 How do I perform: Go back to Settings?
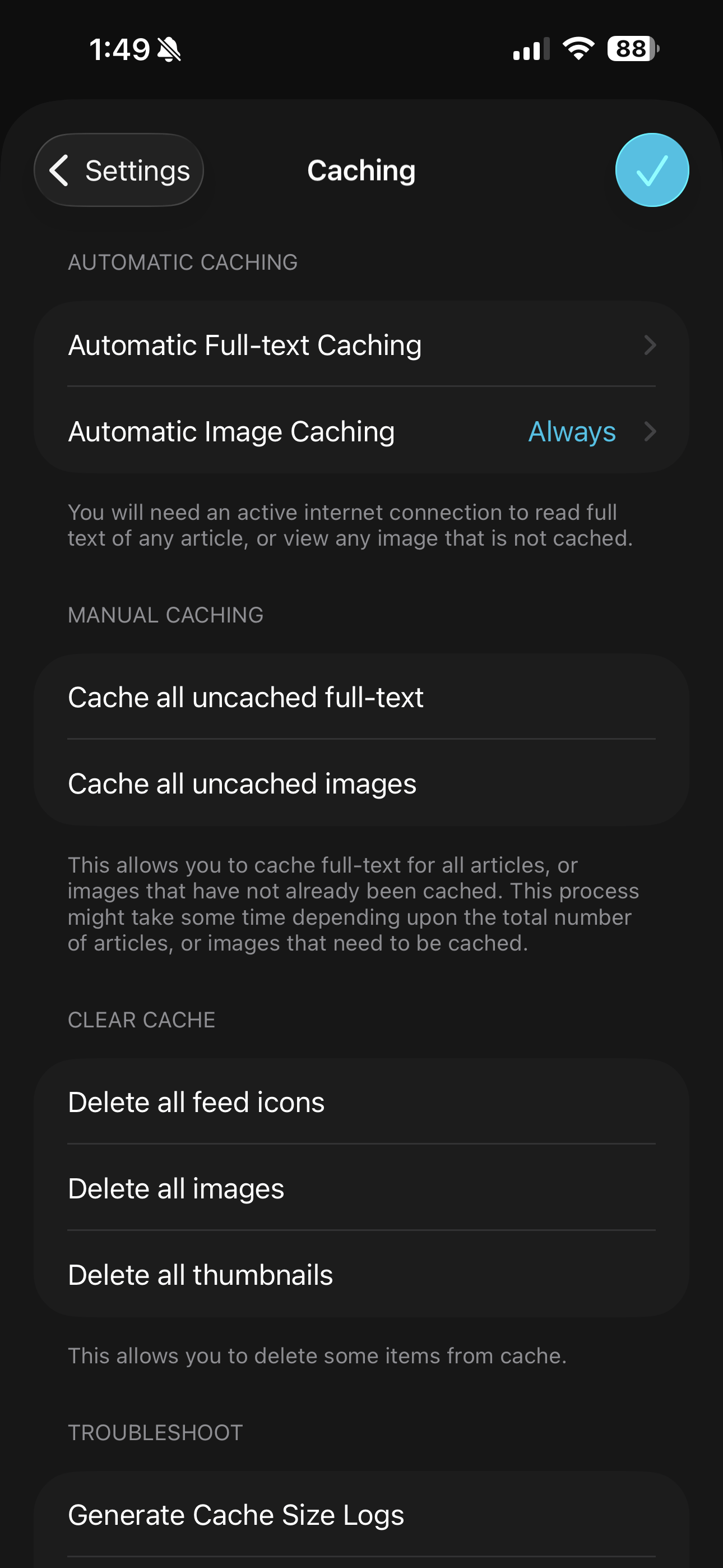(x=119, y=170)
